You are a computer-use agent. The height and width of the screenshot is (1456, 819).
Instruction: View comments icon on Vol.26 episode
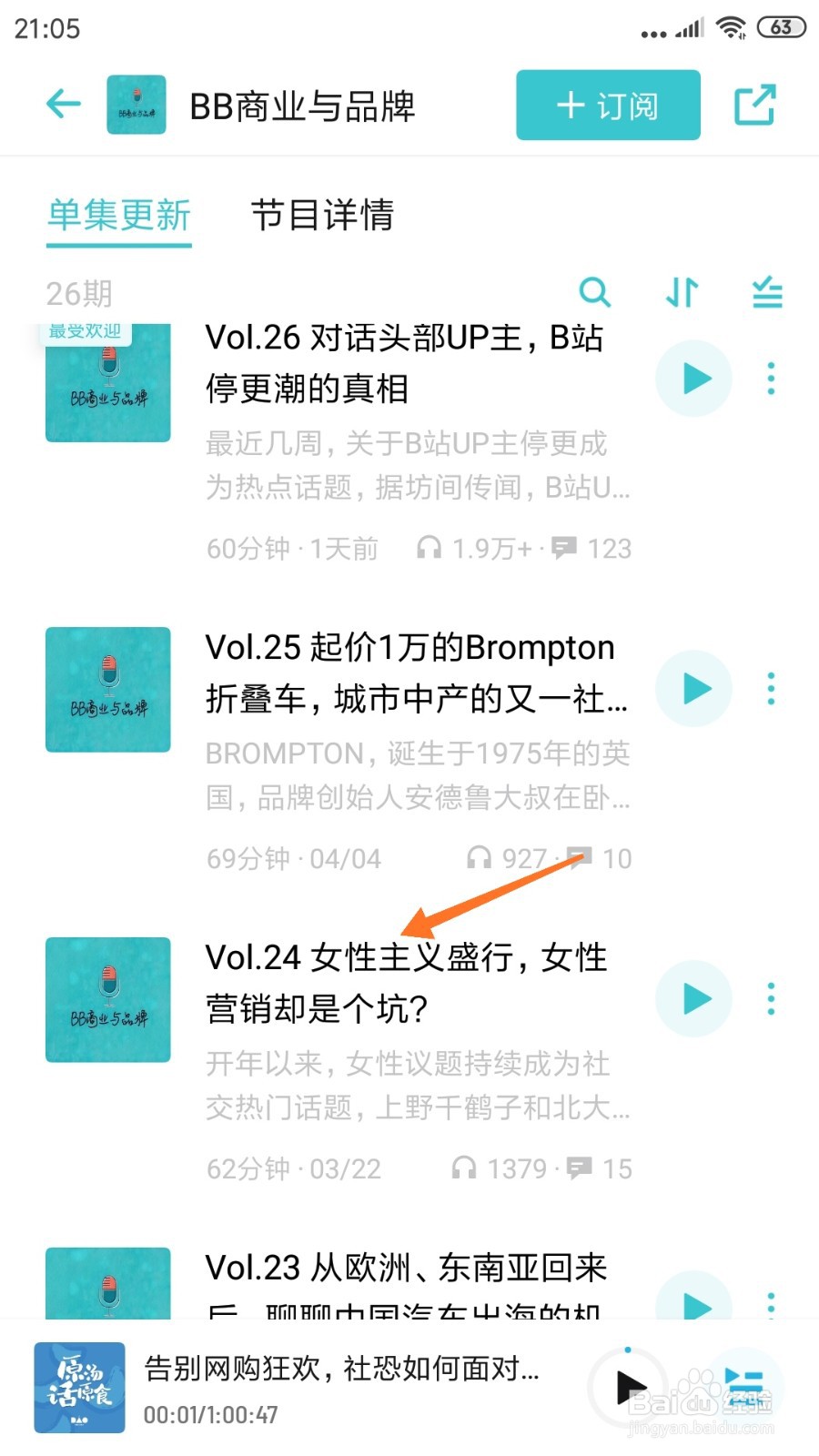564,548
